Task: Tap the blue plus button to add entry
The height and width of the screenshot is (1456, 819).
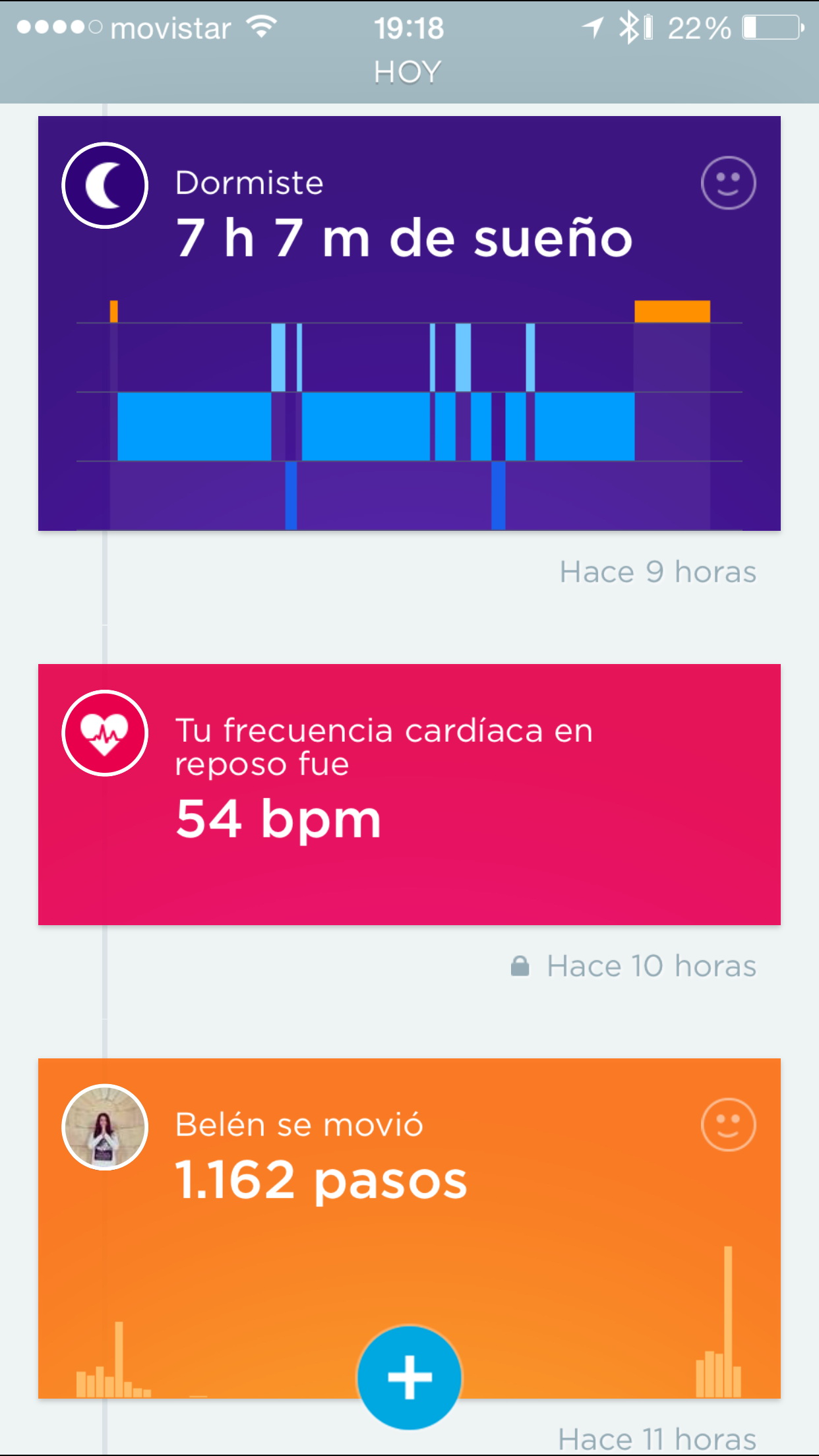Action: pyautogui.click(x=409, y=1377)
